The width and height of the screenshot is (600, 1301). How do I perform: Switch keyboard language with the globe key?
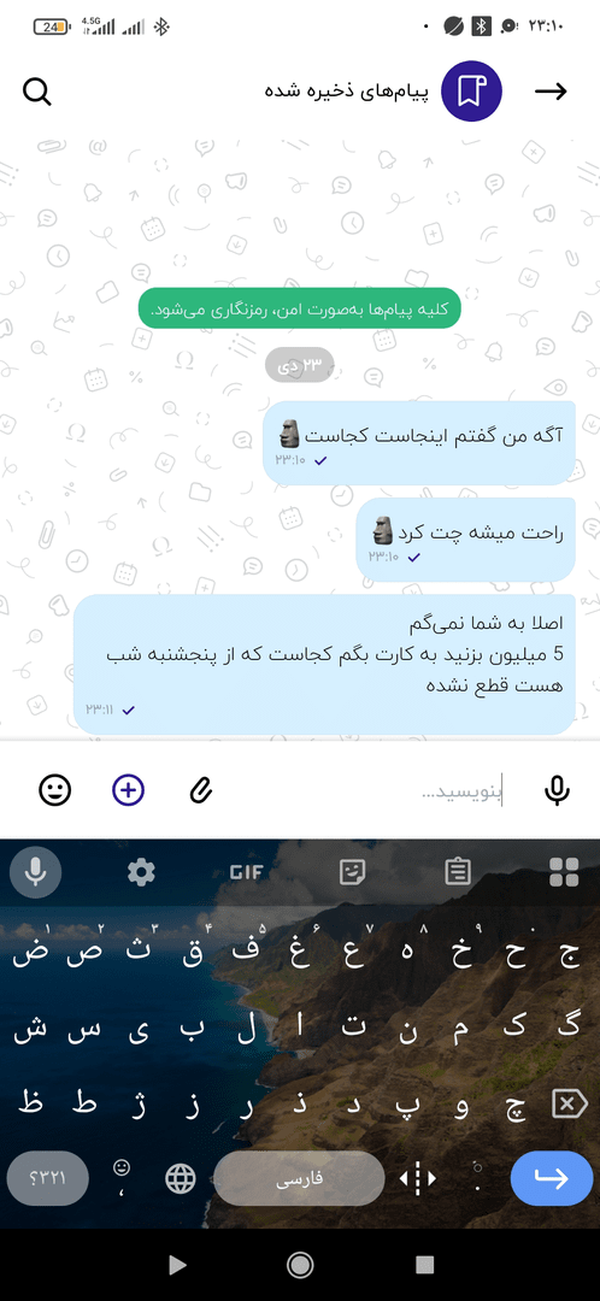(x=181, y=1180)
